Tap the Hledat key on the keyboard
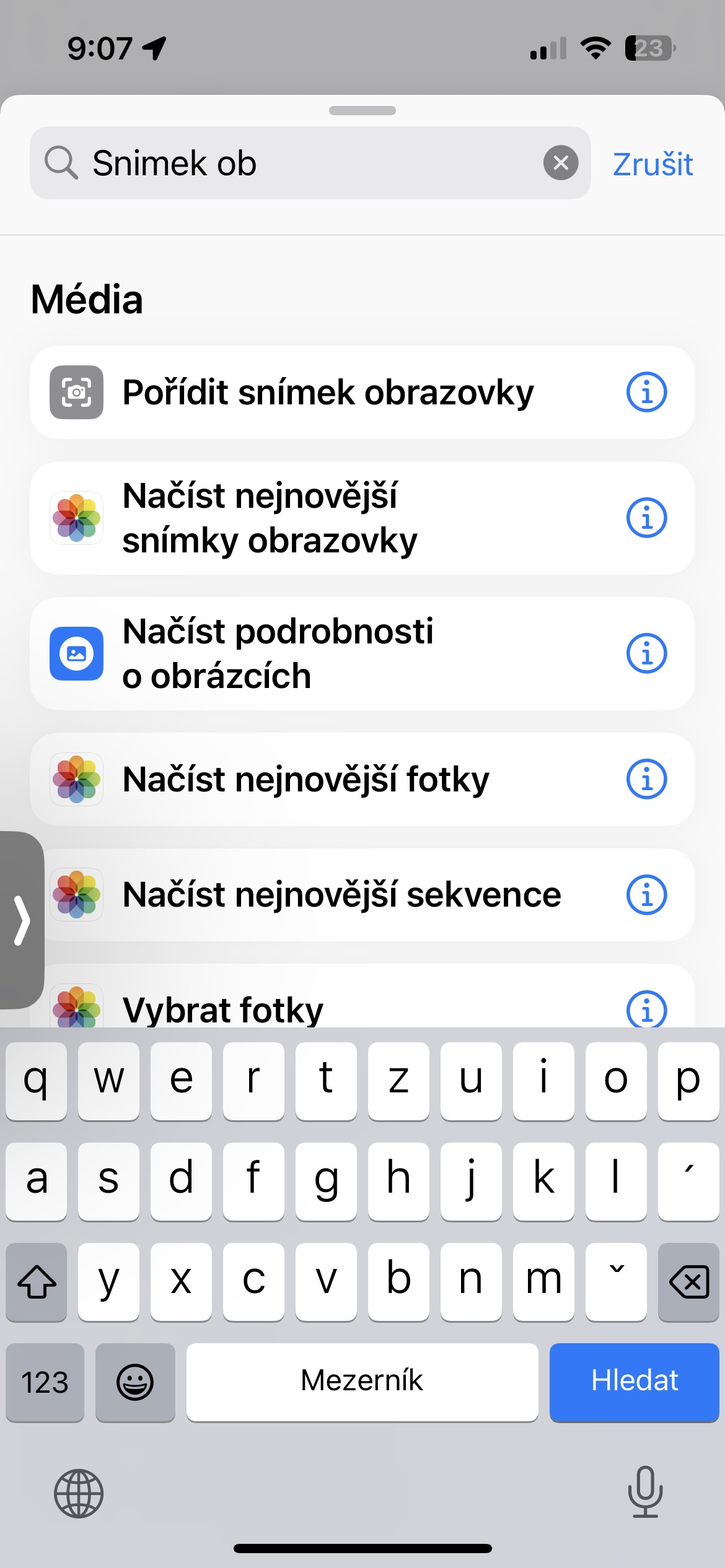 [634, 1382]
